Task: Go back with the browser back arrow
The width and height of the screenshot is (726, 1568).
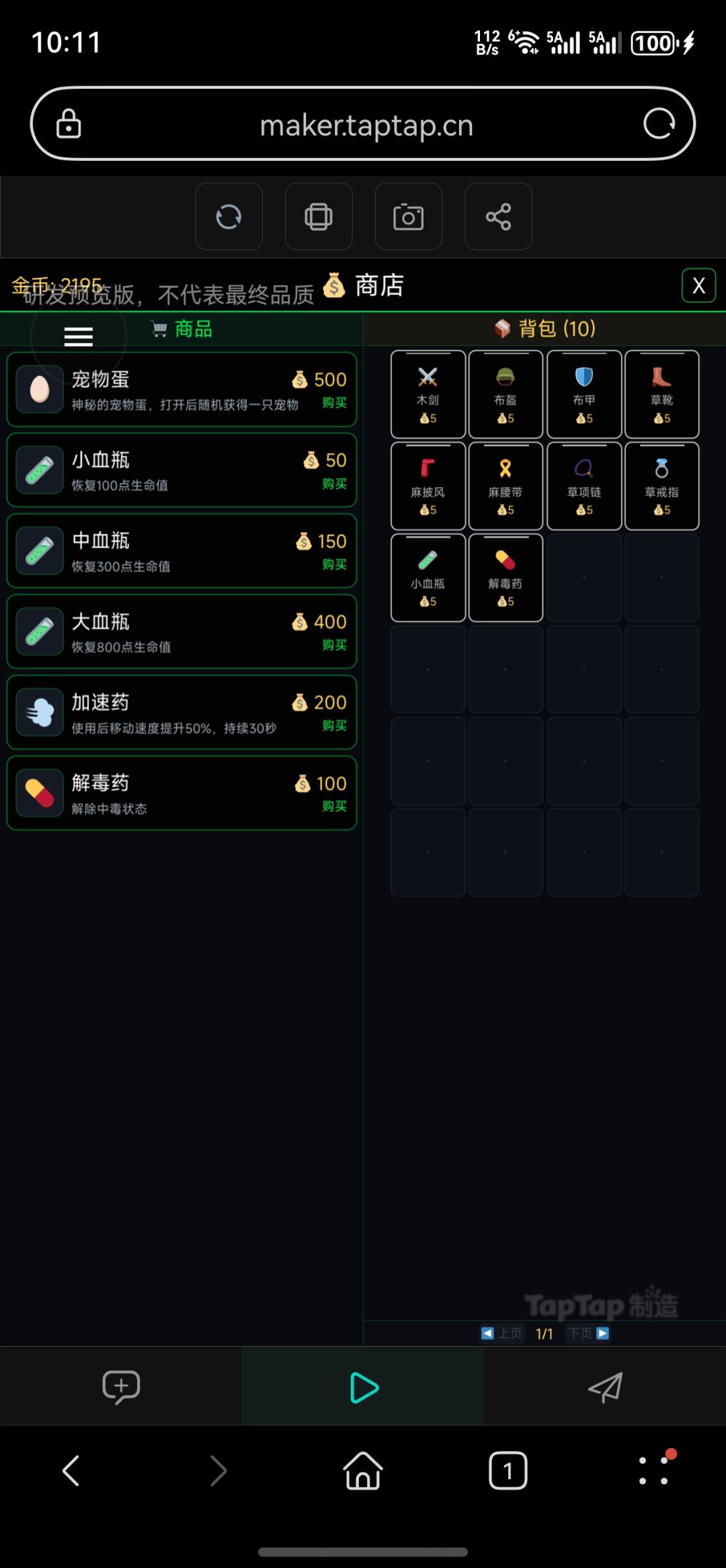Action: [x=71, y=1470]
